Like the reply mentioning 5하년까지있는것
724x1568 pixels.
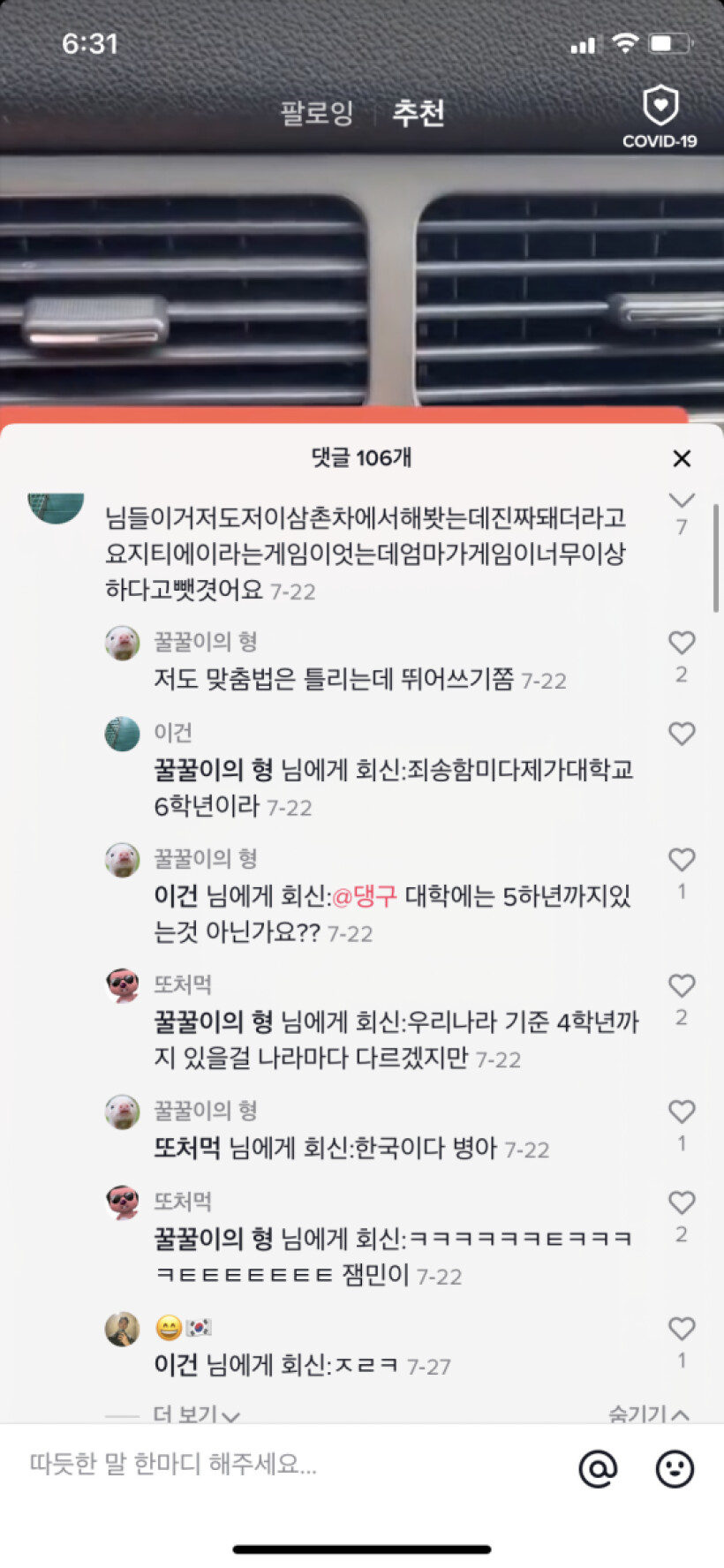pyautogui.click(x=681, y=860)
